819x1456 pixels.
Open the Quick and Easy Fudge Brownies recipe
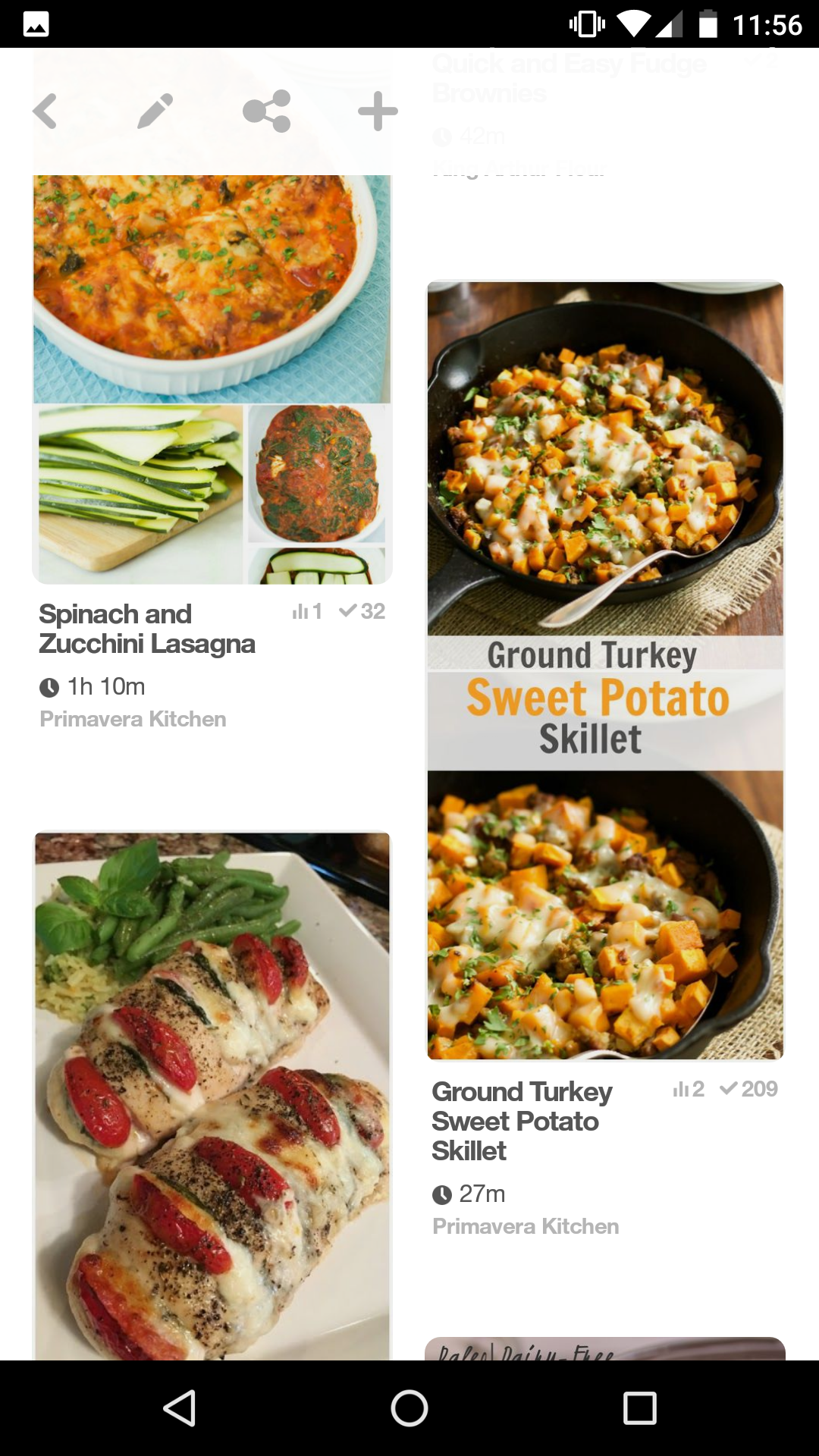[569, 77]
